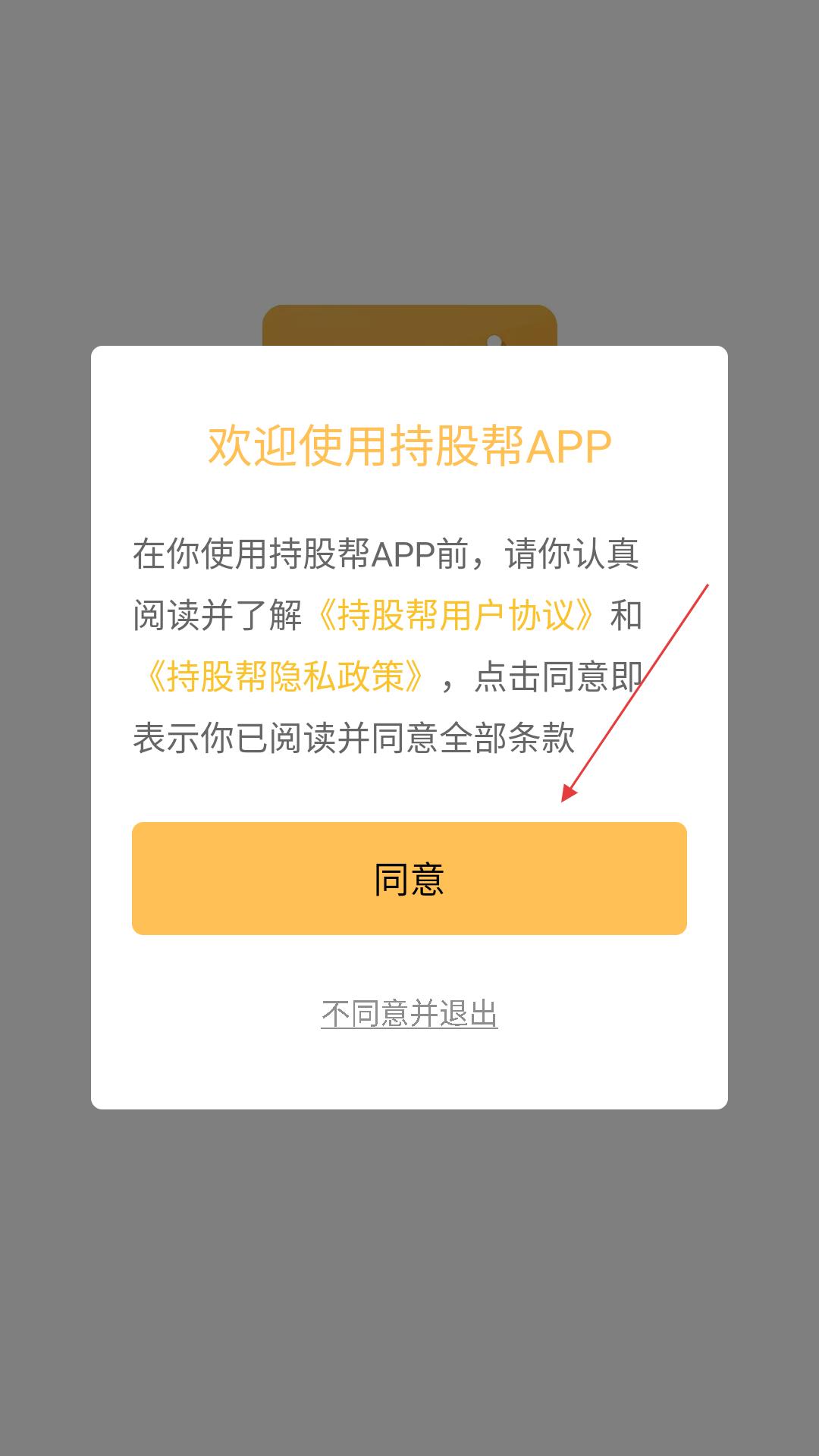Open the 《持股帮隐私政策》 link
819x1456 pixels.
click(286, 676)
